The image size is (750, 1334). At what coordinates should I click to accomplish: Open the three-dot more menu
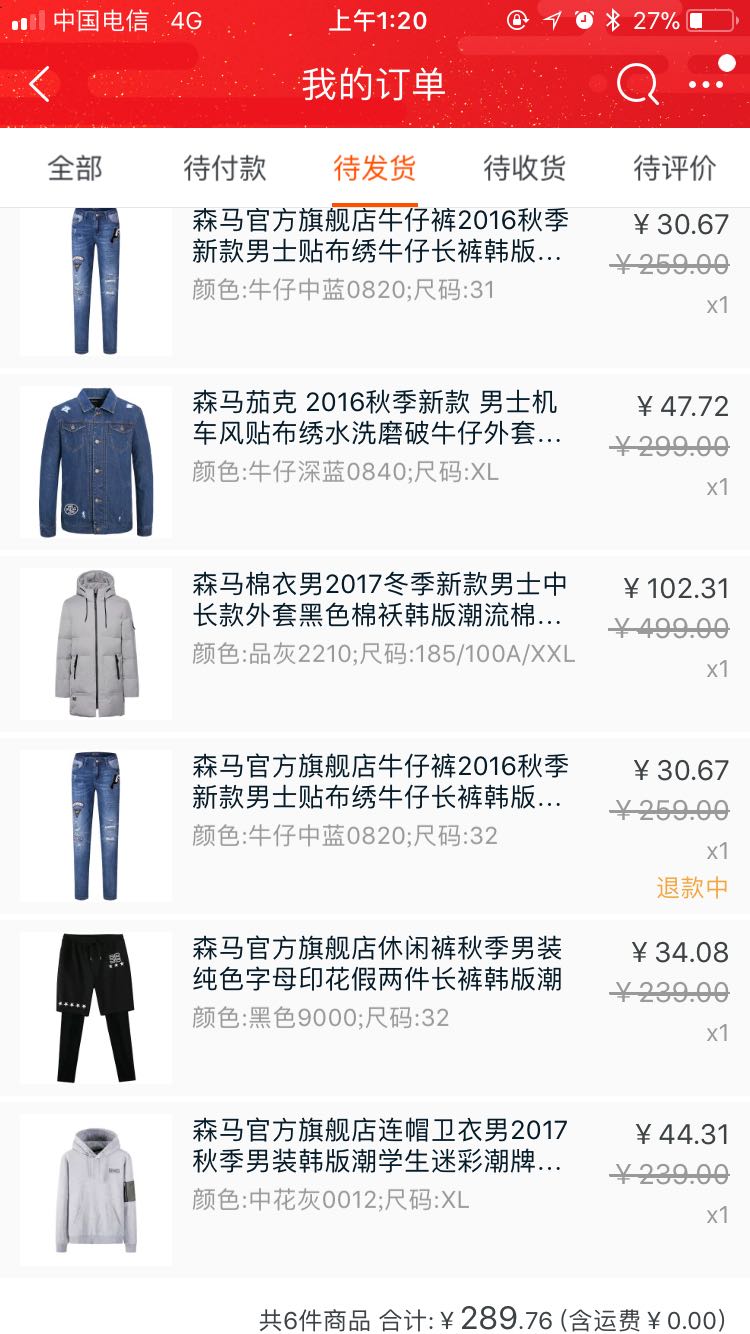[x=708, y=82]
